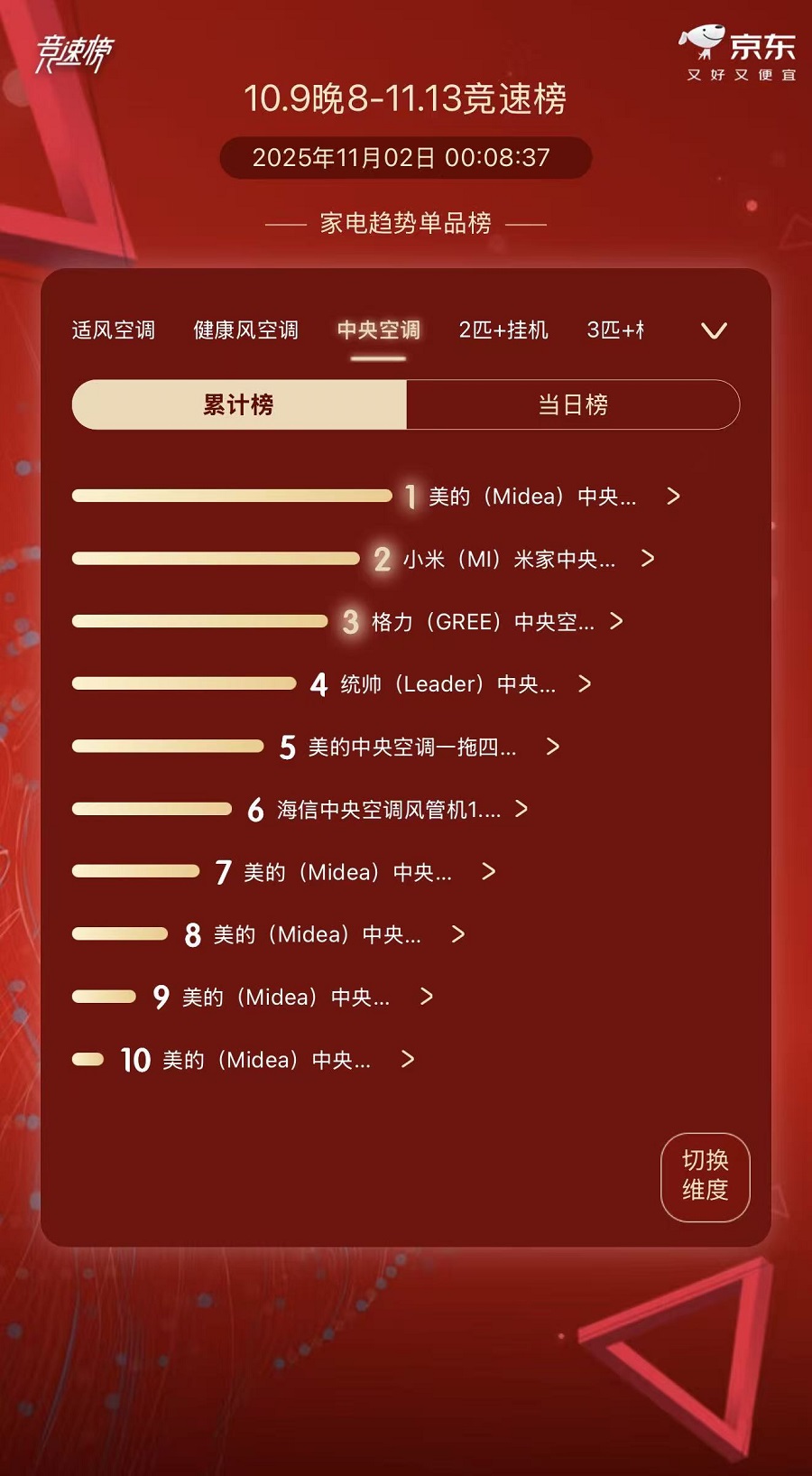The image size is (812, 1476).
Task: Select the 中央空调 tab
Action: click(x=378, y=330)
